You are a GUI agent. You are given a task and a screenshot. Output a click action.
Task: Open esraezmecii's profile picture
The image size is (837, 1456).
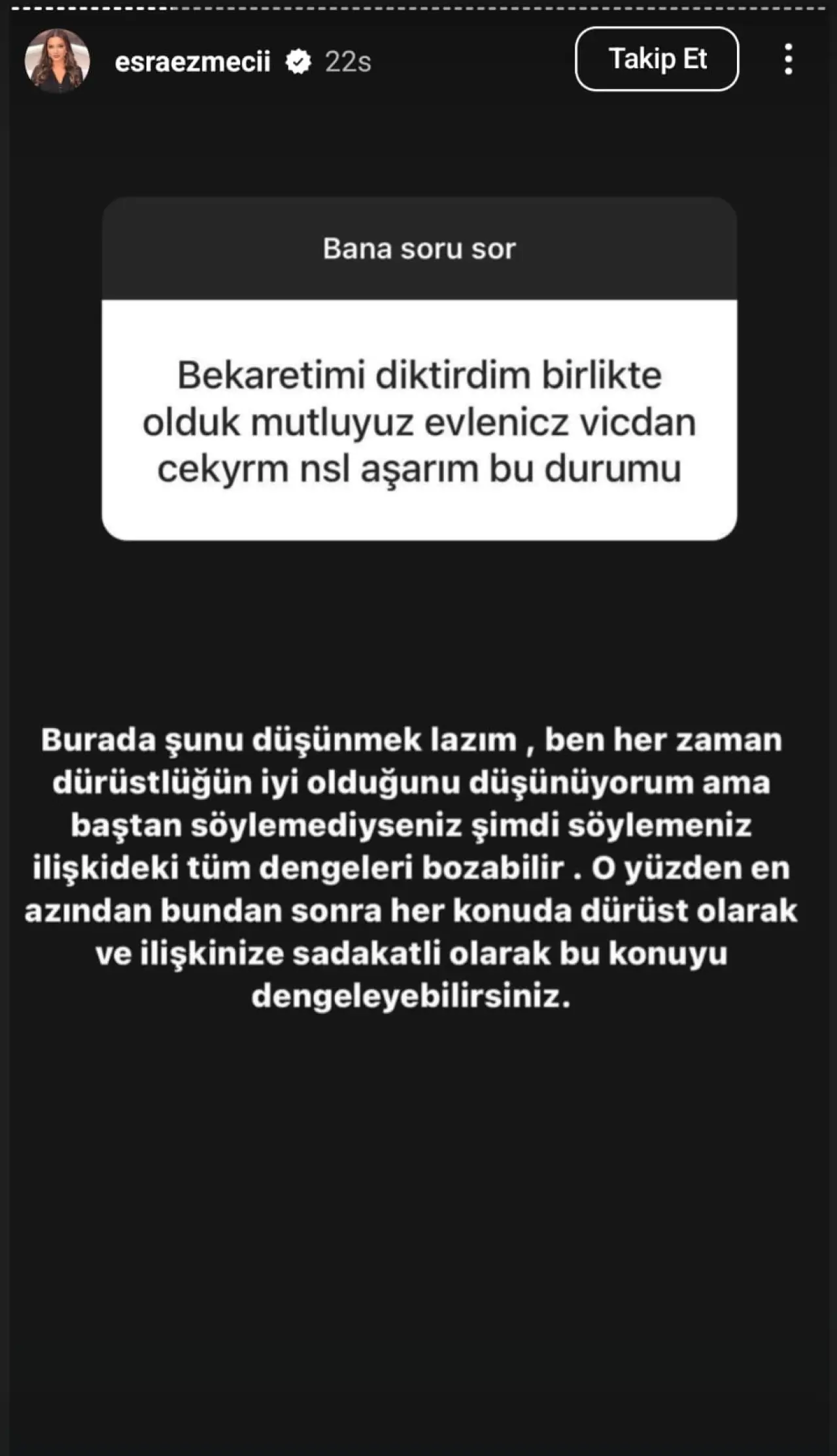point(58,61)
